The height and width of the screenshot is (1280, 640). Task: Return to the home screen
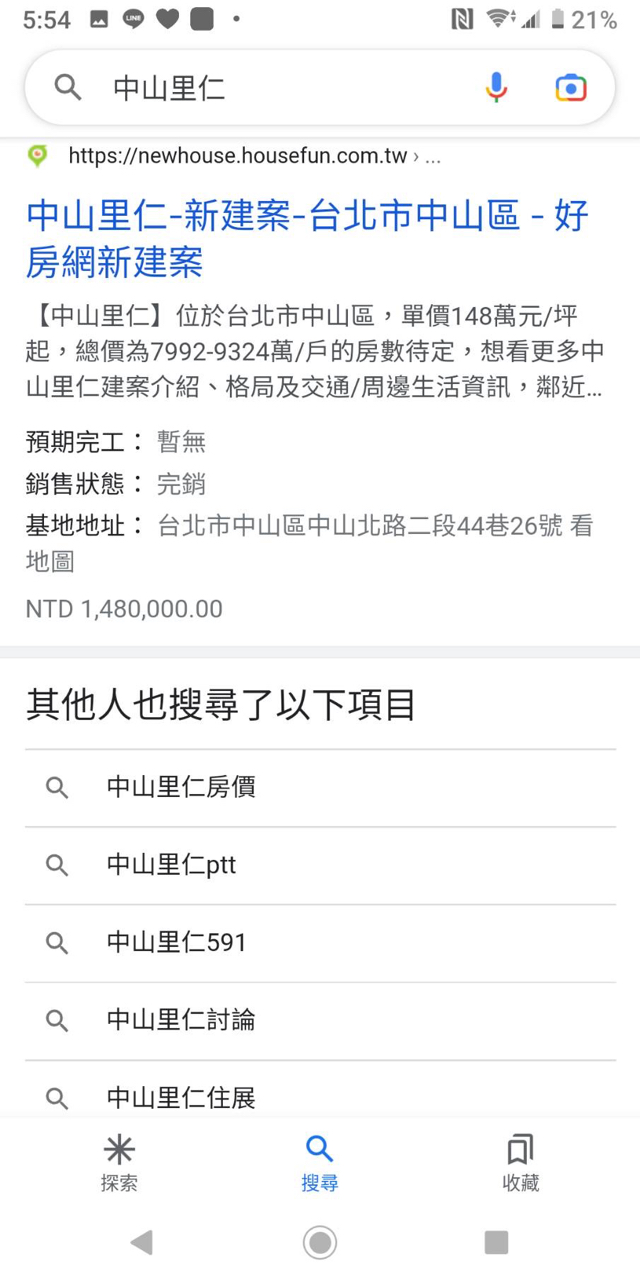tap(320, 1242)
